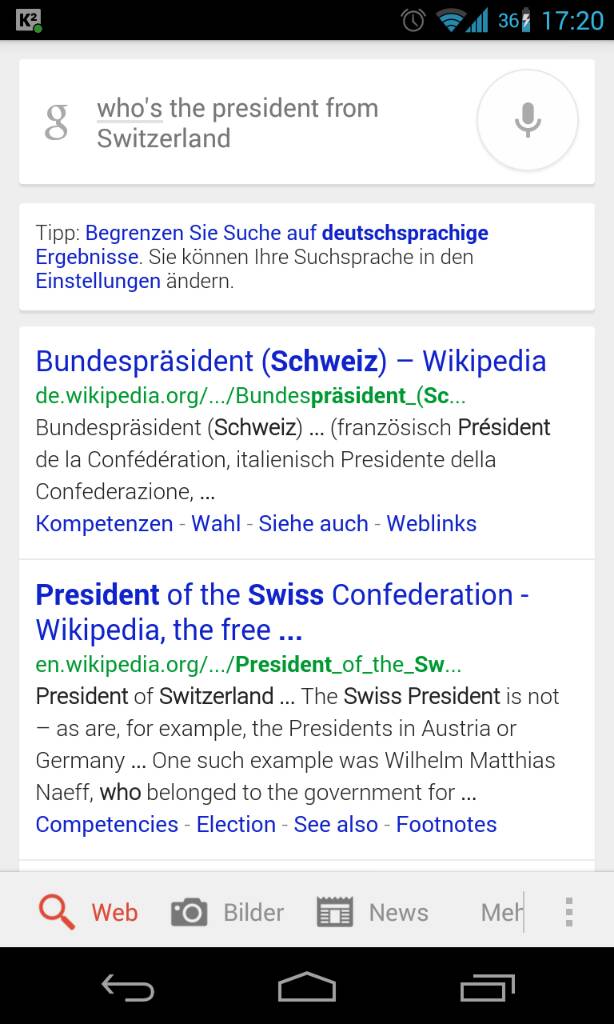614x1024 pixels.
Task: Switch to the News tab
Action: point(373,912)
